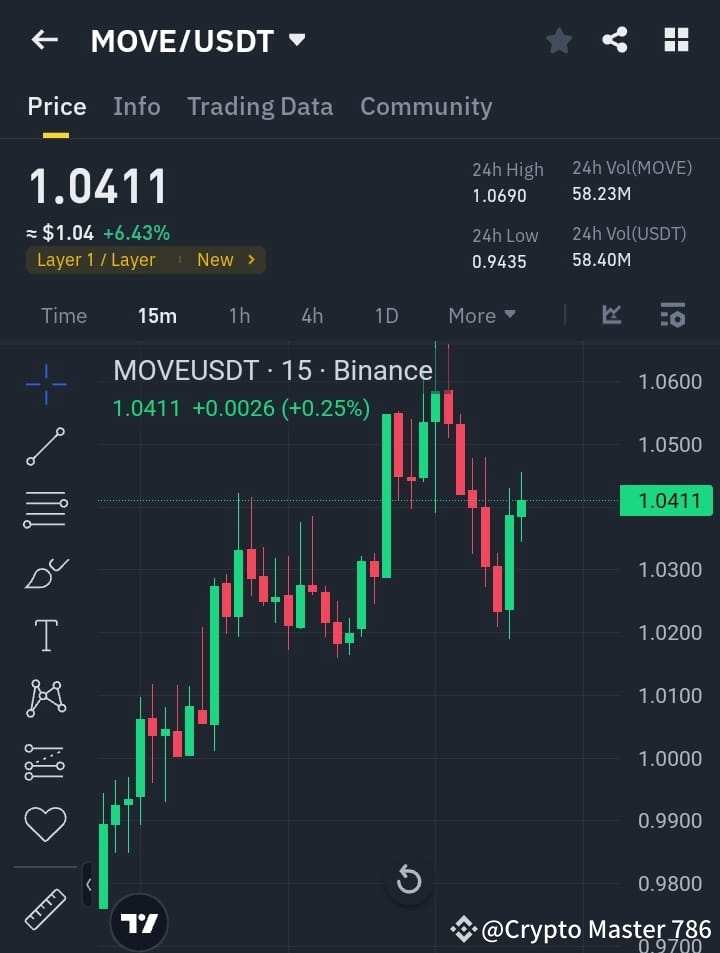
Task: Select the trend line drawing tool
Action: [x=44, y=445]
